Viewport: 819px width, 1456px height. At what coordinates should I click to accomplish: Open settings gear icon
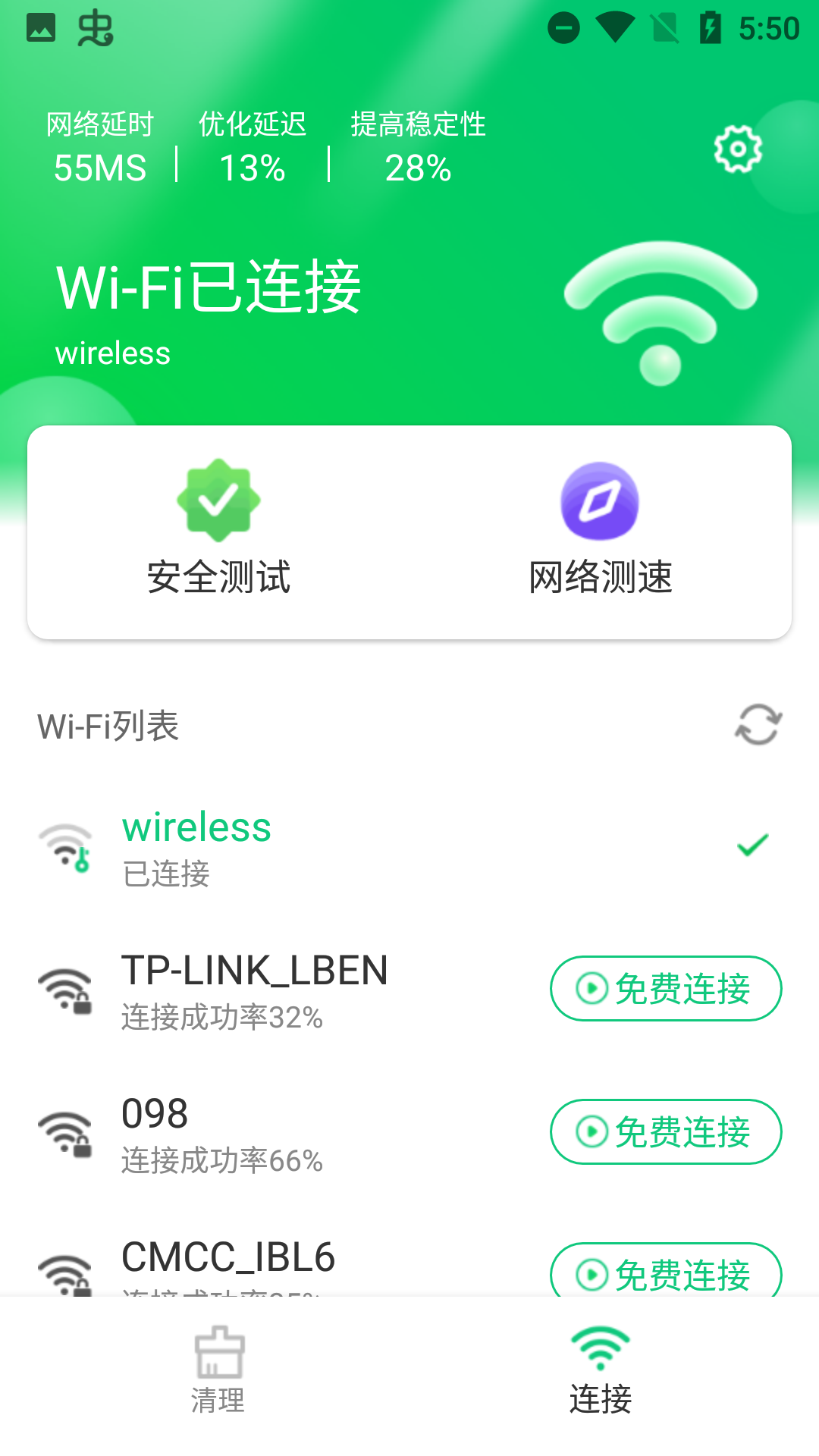(737, 149)
